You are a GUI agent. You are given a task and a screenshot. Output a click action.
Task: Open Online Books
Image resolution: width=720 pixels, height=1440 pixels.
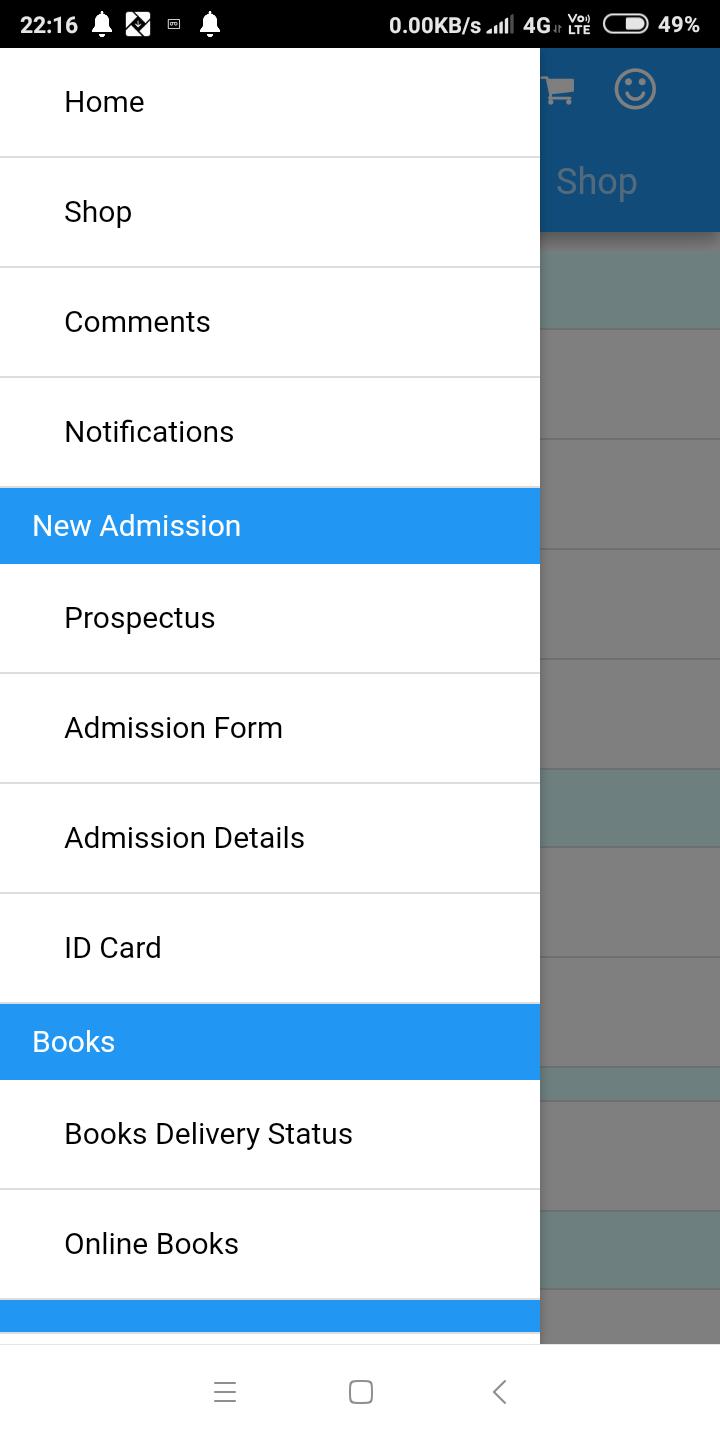click(x=152, y=1244)
